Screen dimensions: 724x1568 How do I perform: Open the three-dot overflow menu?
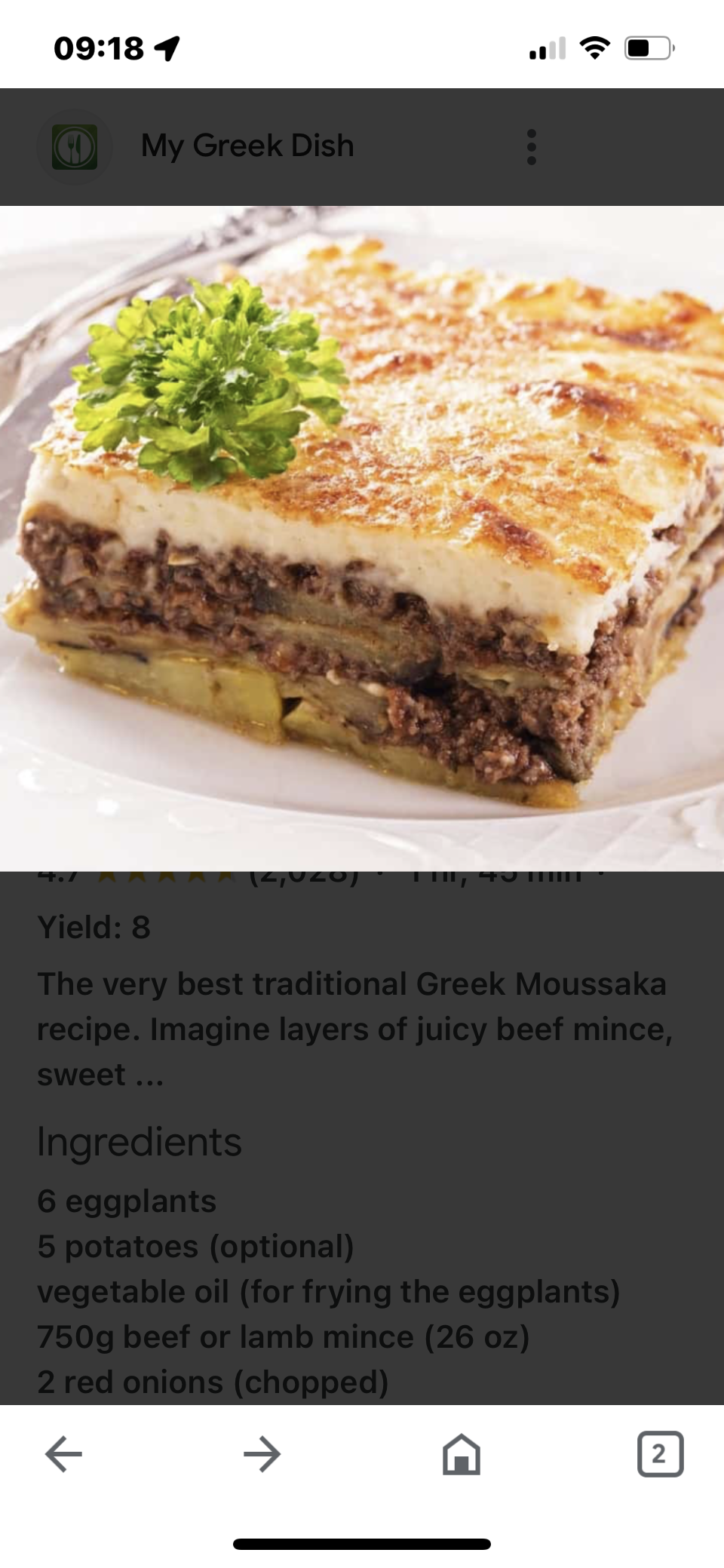pyautogui.click(x=532, y=146)
